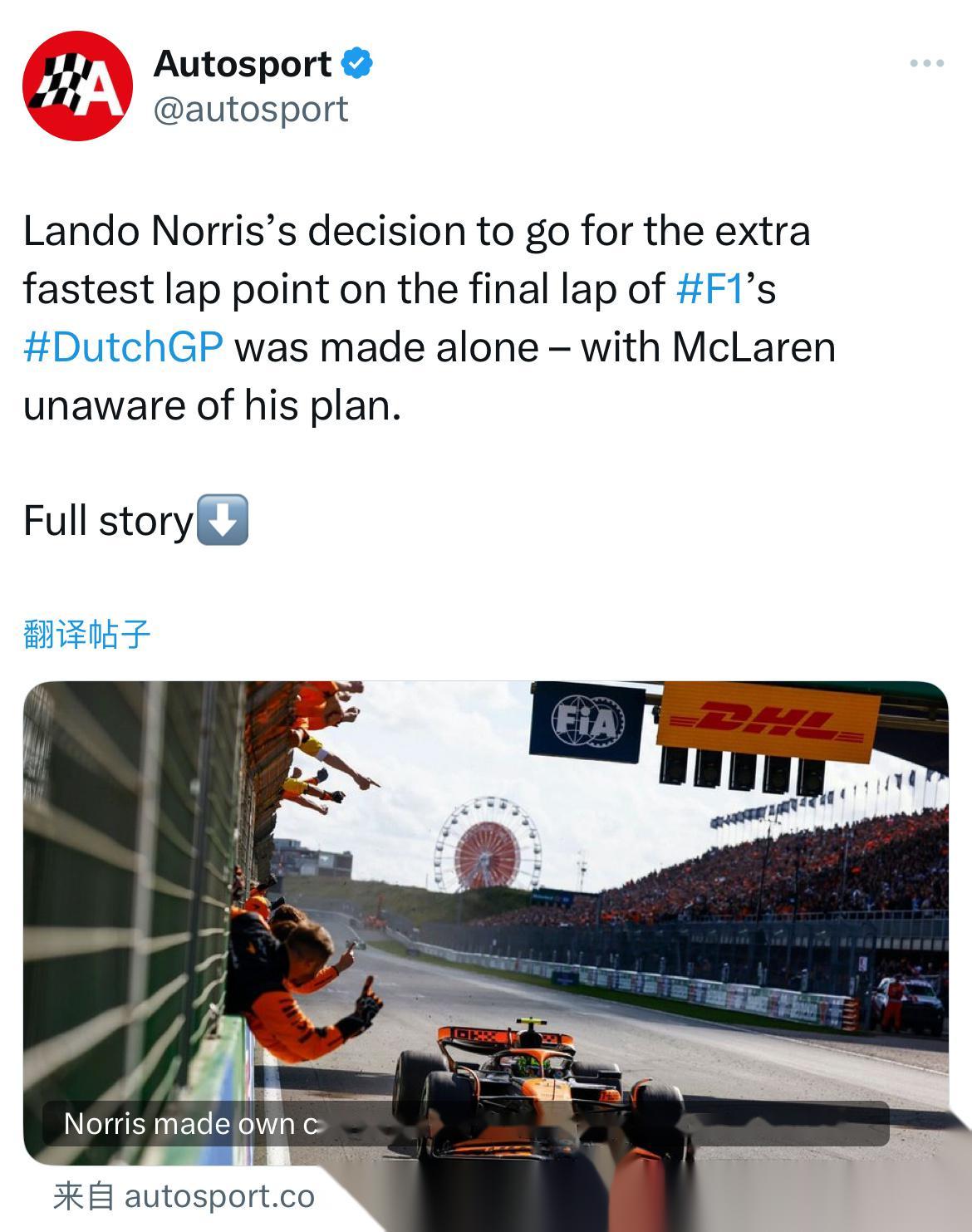Open the #F1 hashtag
The image size is (972, 1232).
tap(709, 289)
